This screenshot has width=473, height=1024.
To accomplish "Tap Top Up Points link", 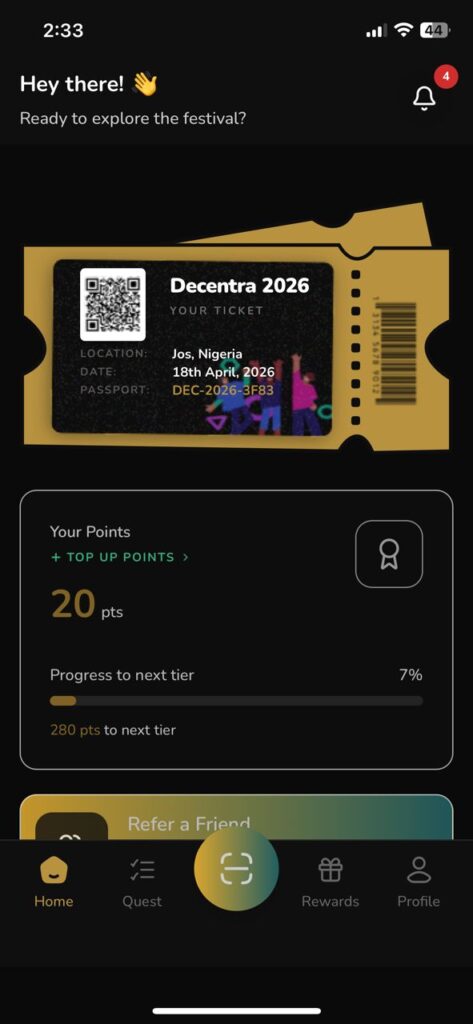I will (120, 557).
